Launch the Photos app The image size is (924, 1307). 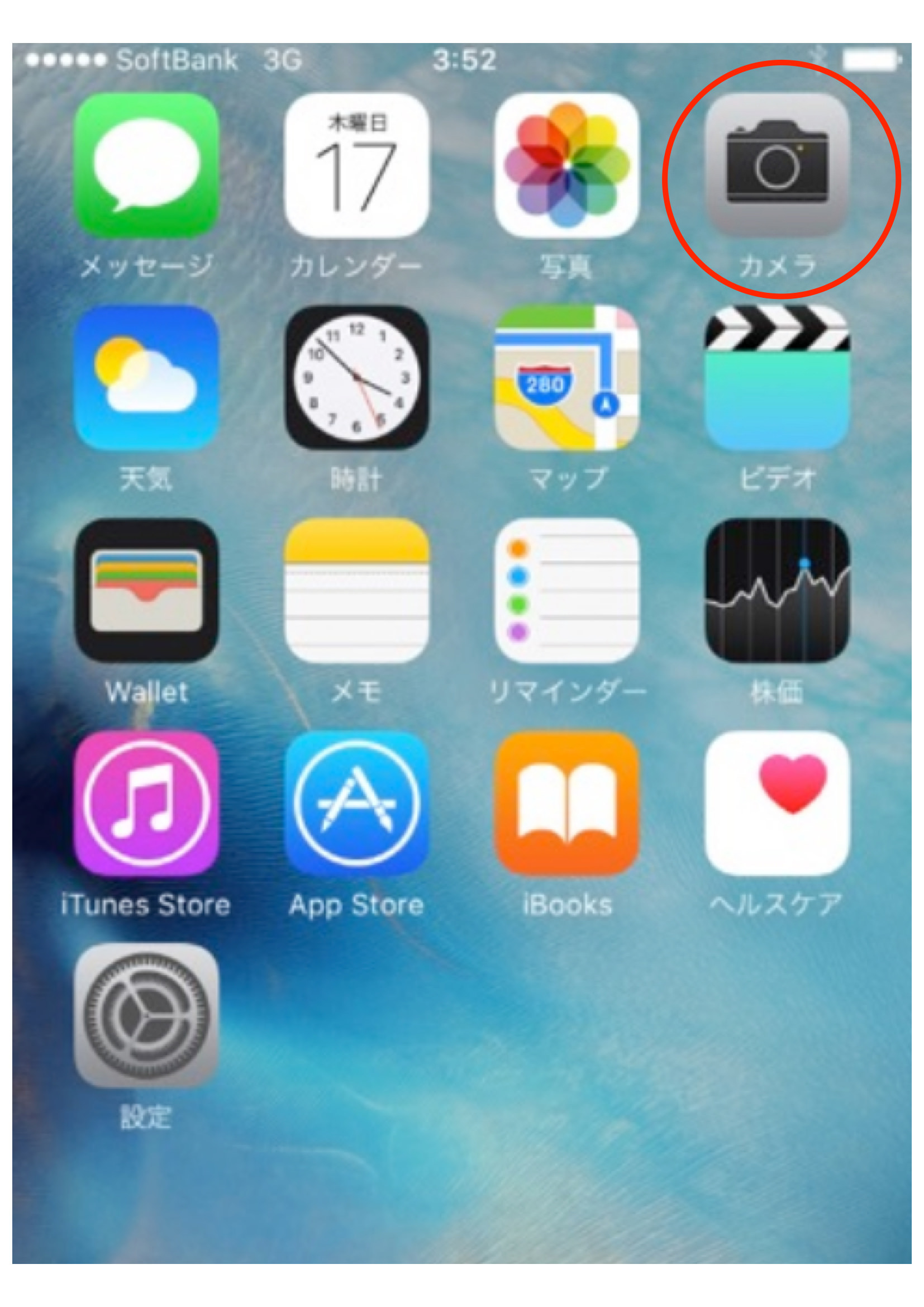566,165
